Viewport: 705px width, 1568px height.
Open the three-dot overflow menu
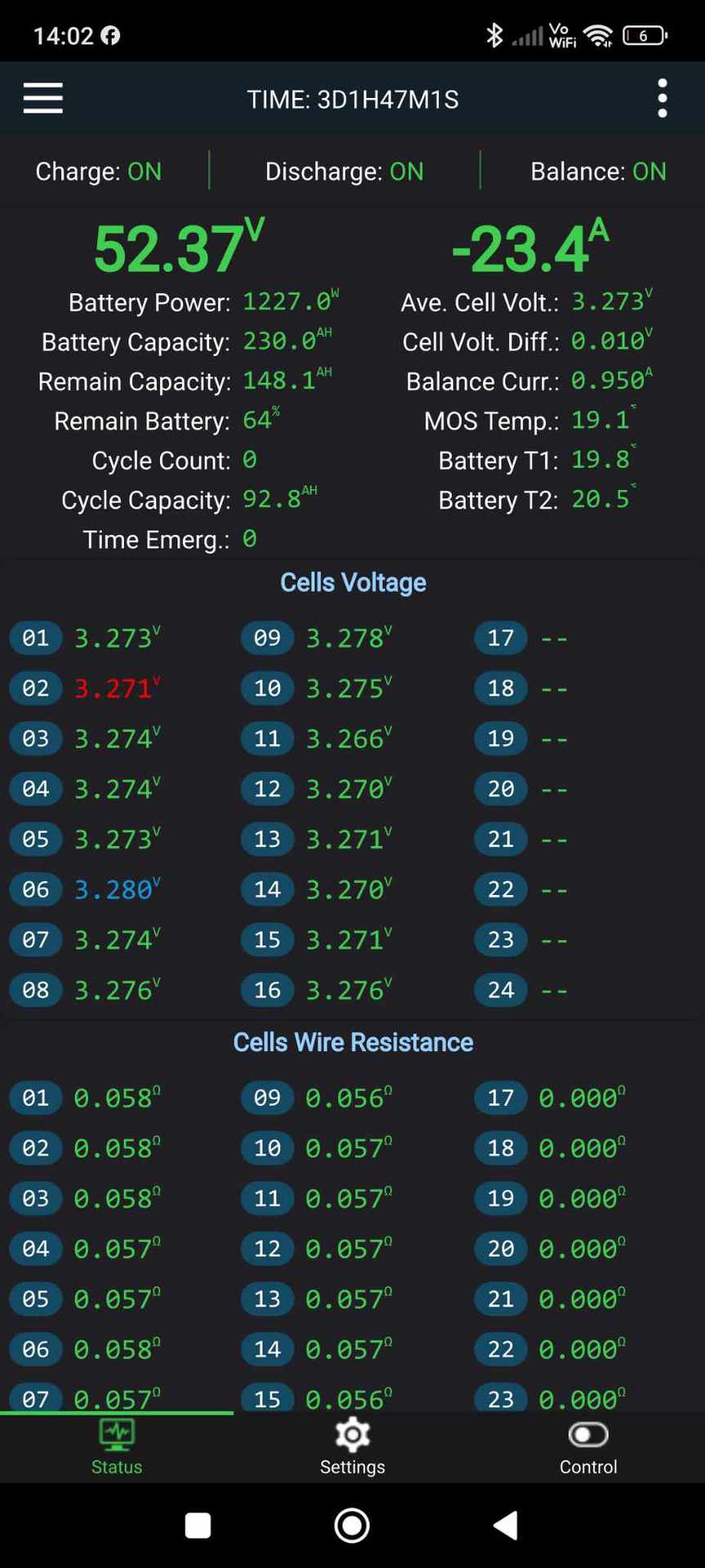(x=662, y=98)
